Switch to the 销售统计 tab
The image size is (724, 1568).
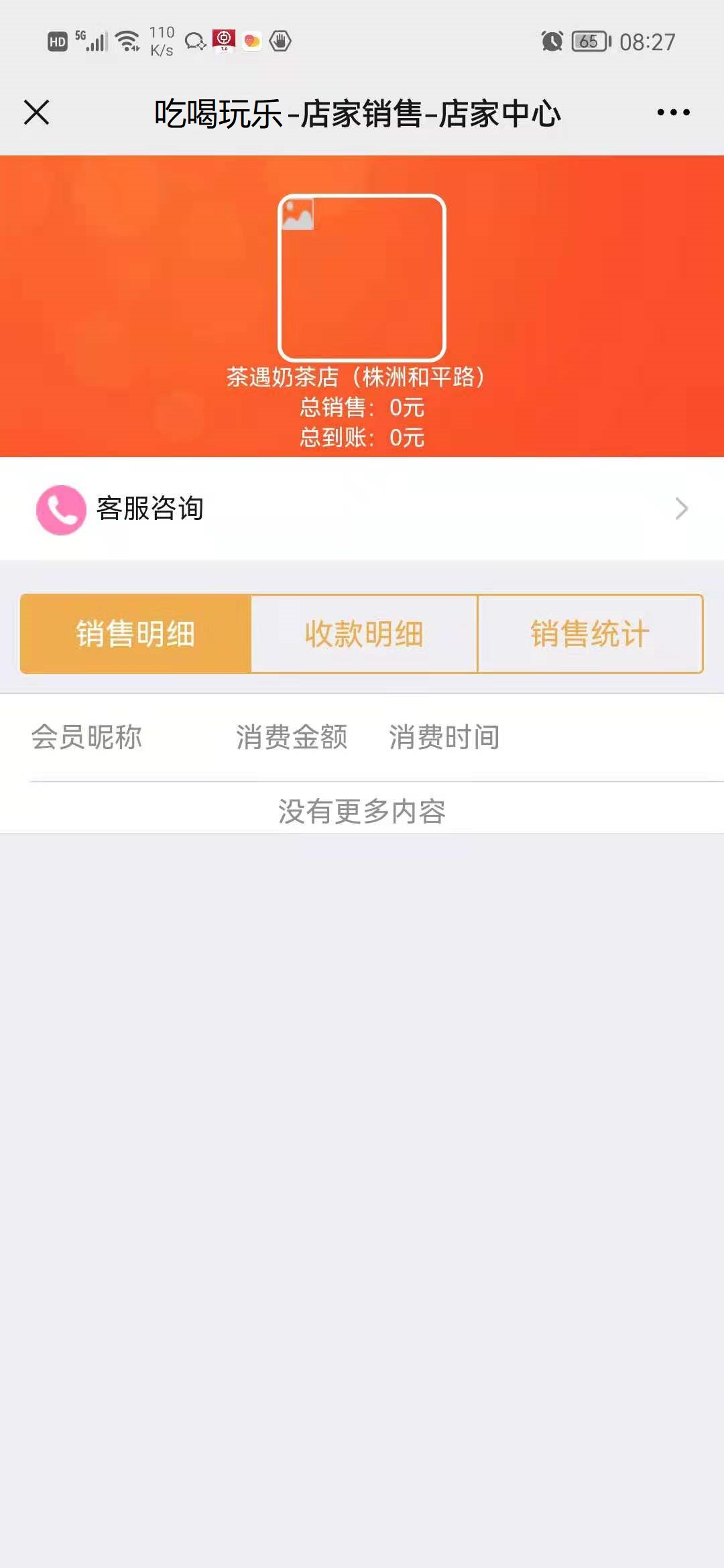[x=590, y=634]
